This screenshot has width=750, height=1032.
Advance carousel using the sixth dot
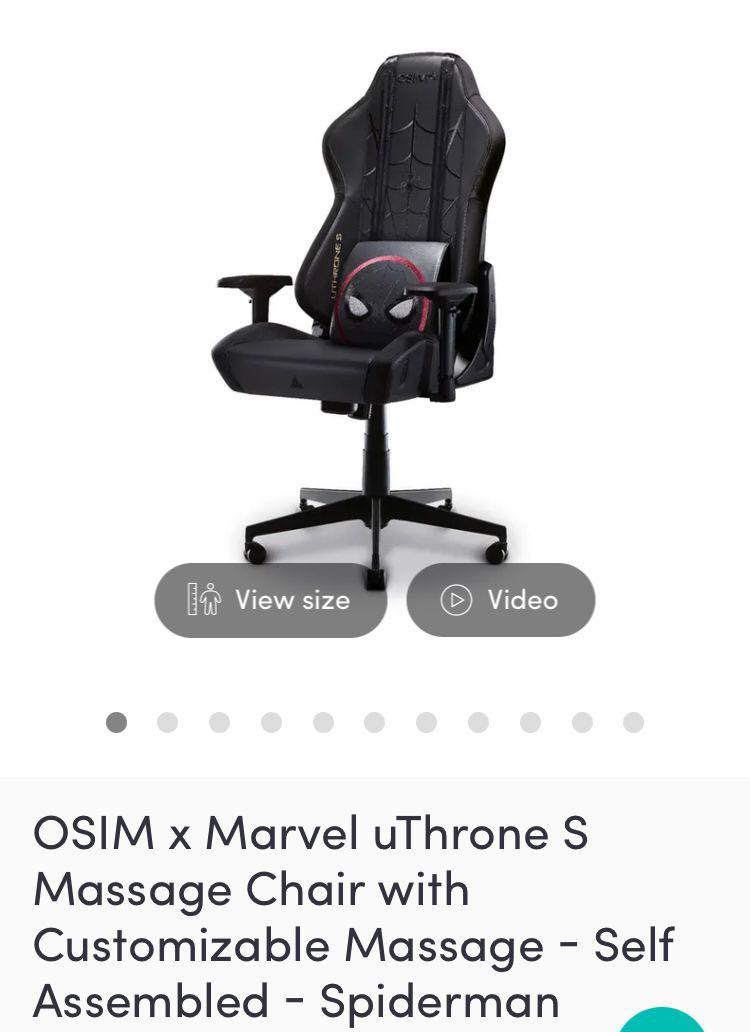coord(373,721)
